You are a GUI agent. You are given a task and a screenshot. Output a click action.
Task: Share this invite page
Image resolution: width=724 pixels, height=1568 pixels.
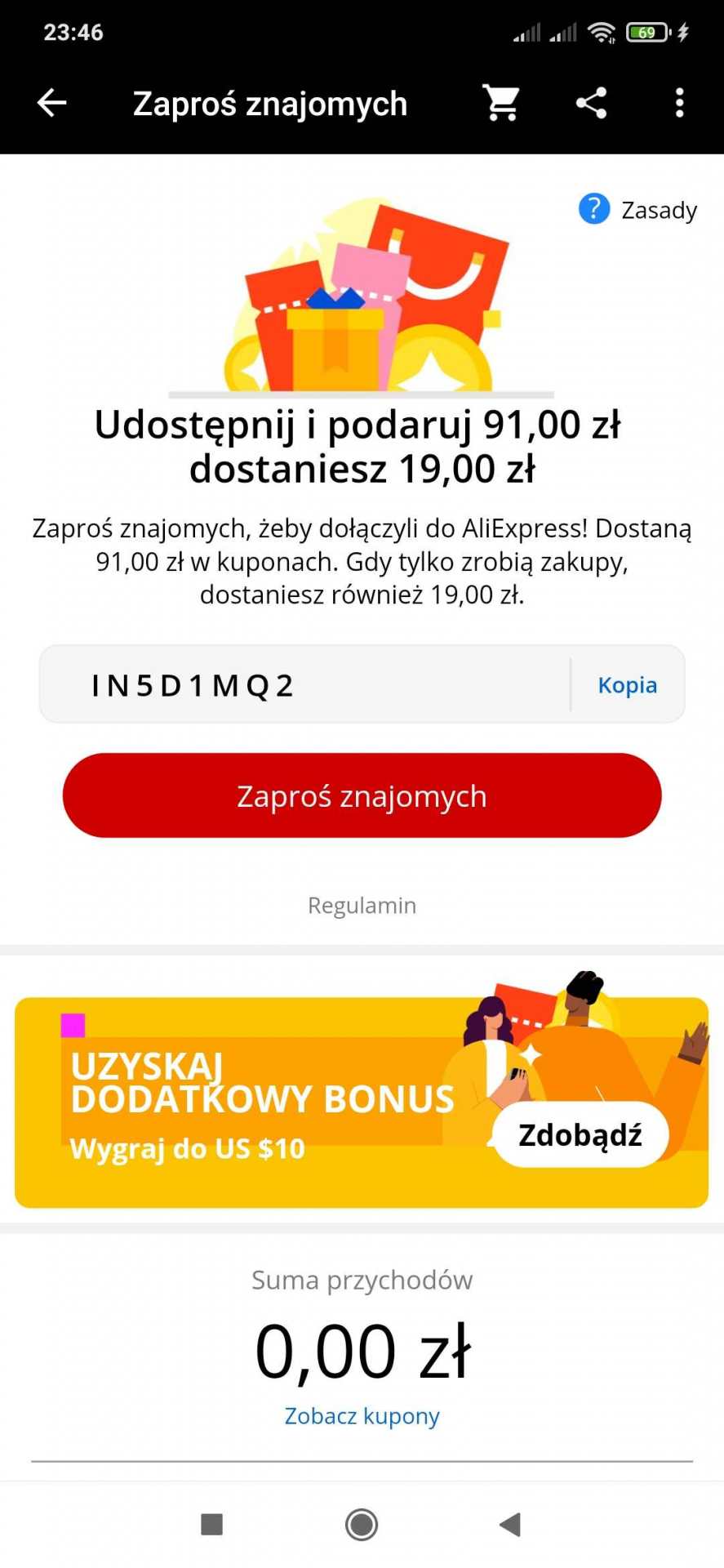point(592,103)
